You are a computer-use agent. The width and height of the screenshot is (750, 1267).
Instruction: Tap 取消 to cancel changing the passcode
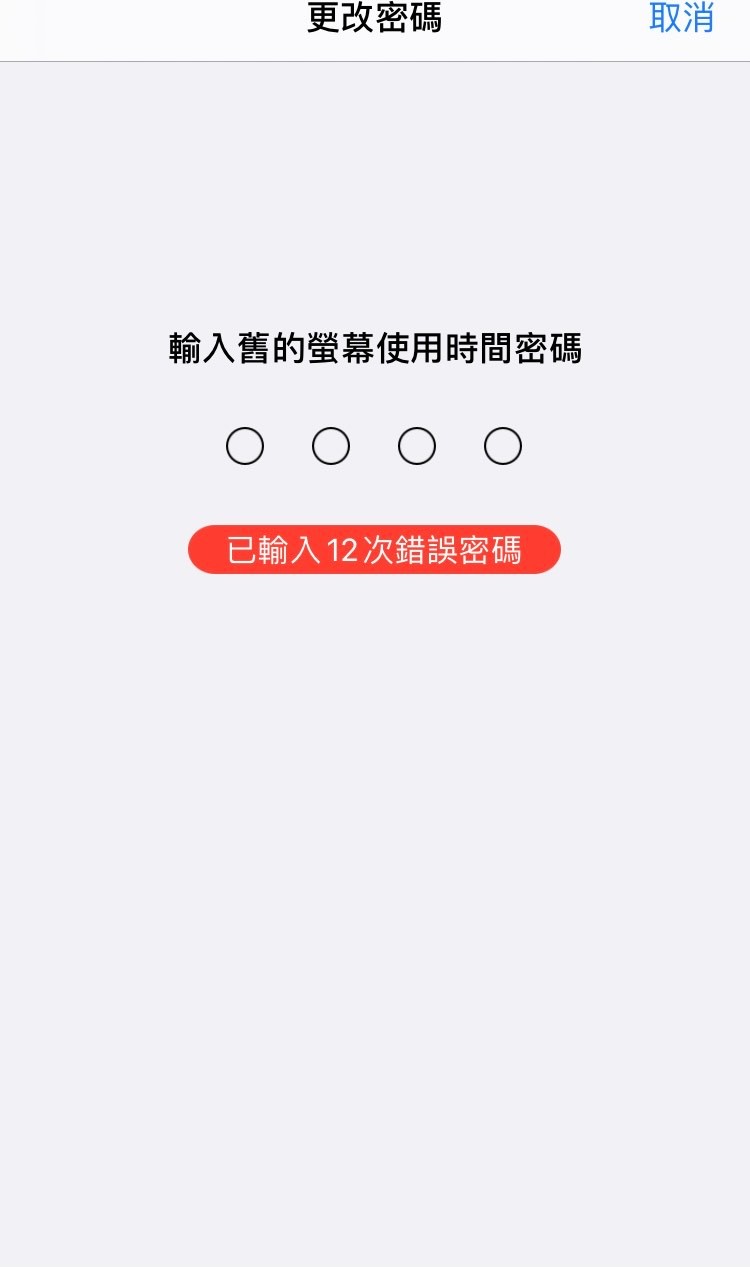(x=681, y=18)
